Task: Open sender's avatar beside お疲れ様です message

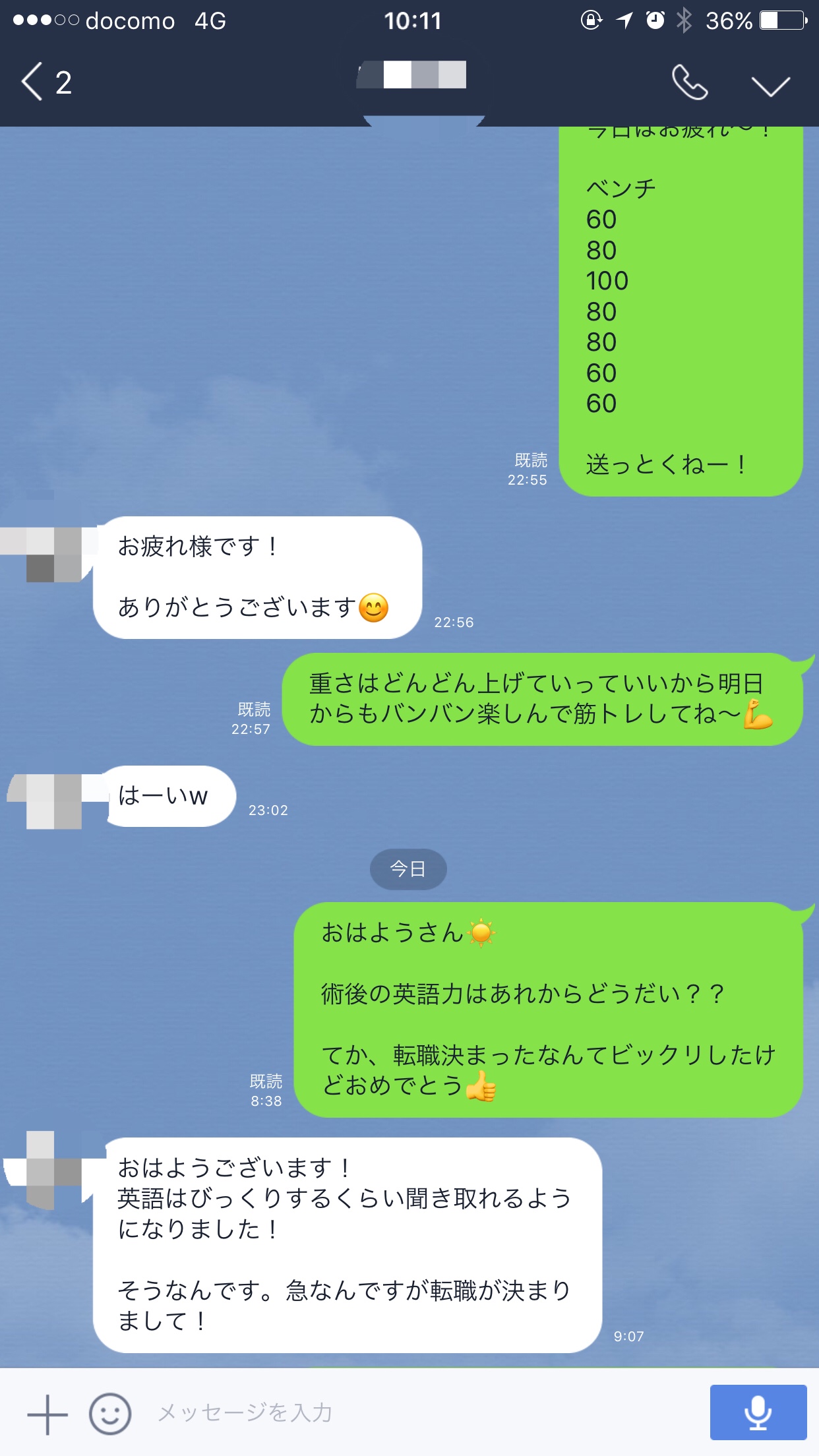Action: coord(53,554)
